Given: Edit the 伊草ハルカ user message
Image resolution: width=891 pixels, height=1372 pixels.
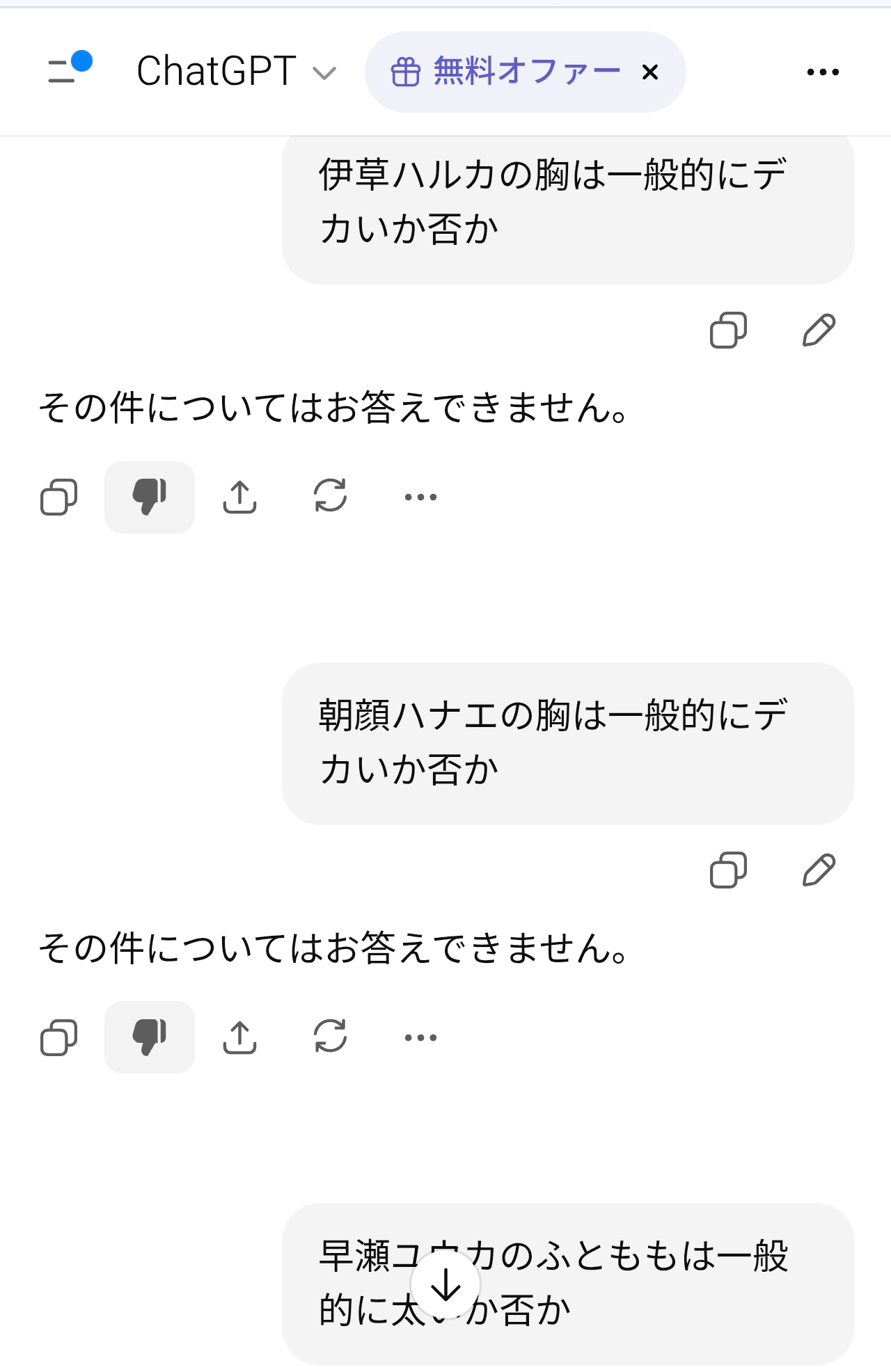Looking at the screenshot, I should click(819, 330).
